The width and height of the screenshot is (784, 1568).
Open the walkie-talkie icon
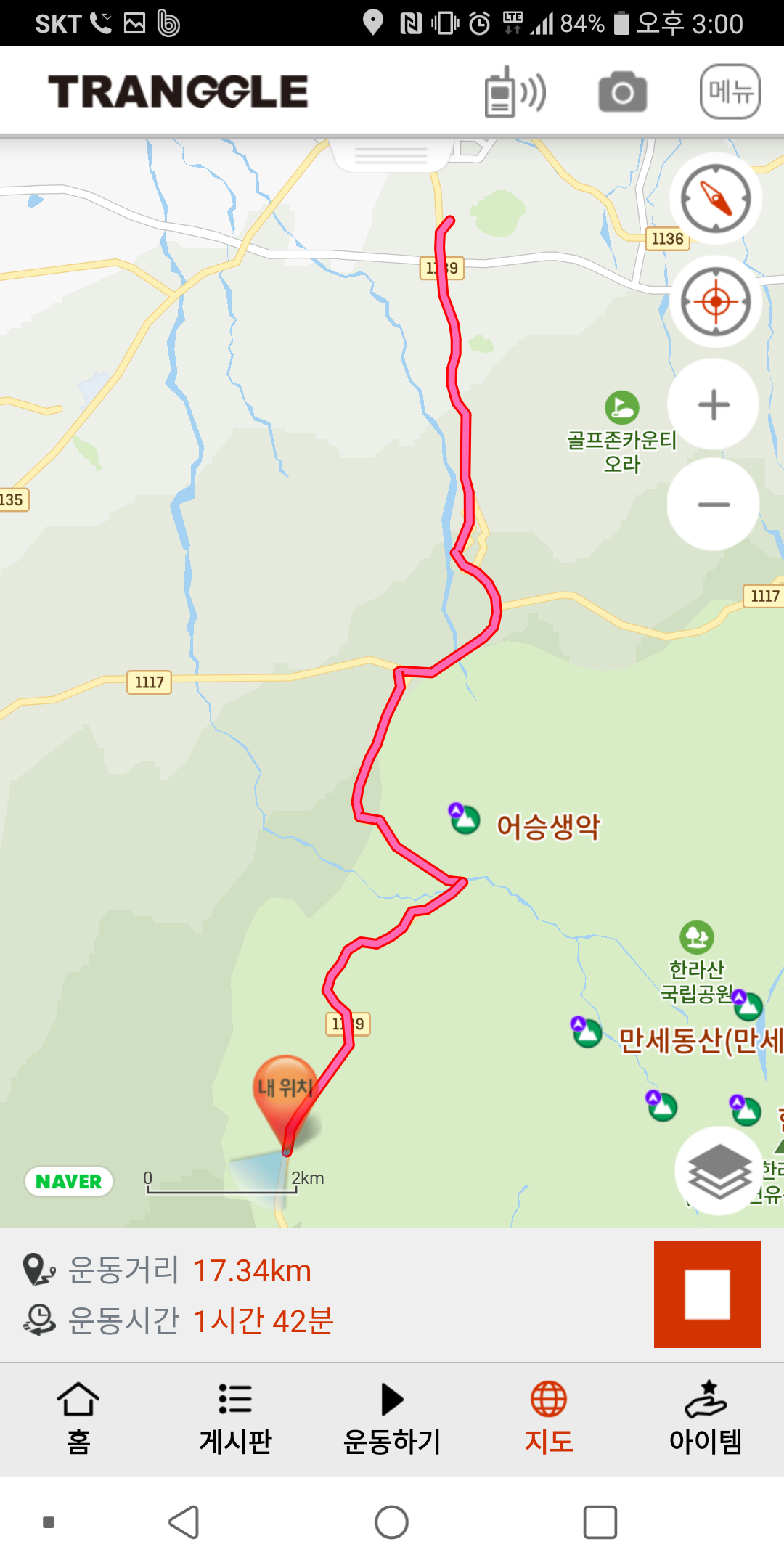coord(514,92)
